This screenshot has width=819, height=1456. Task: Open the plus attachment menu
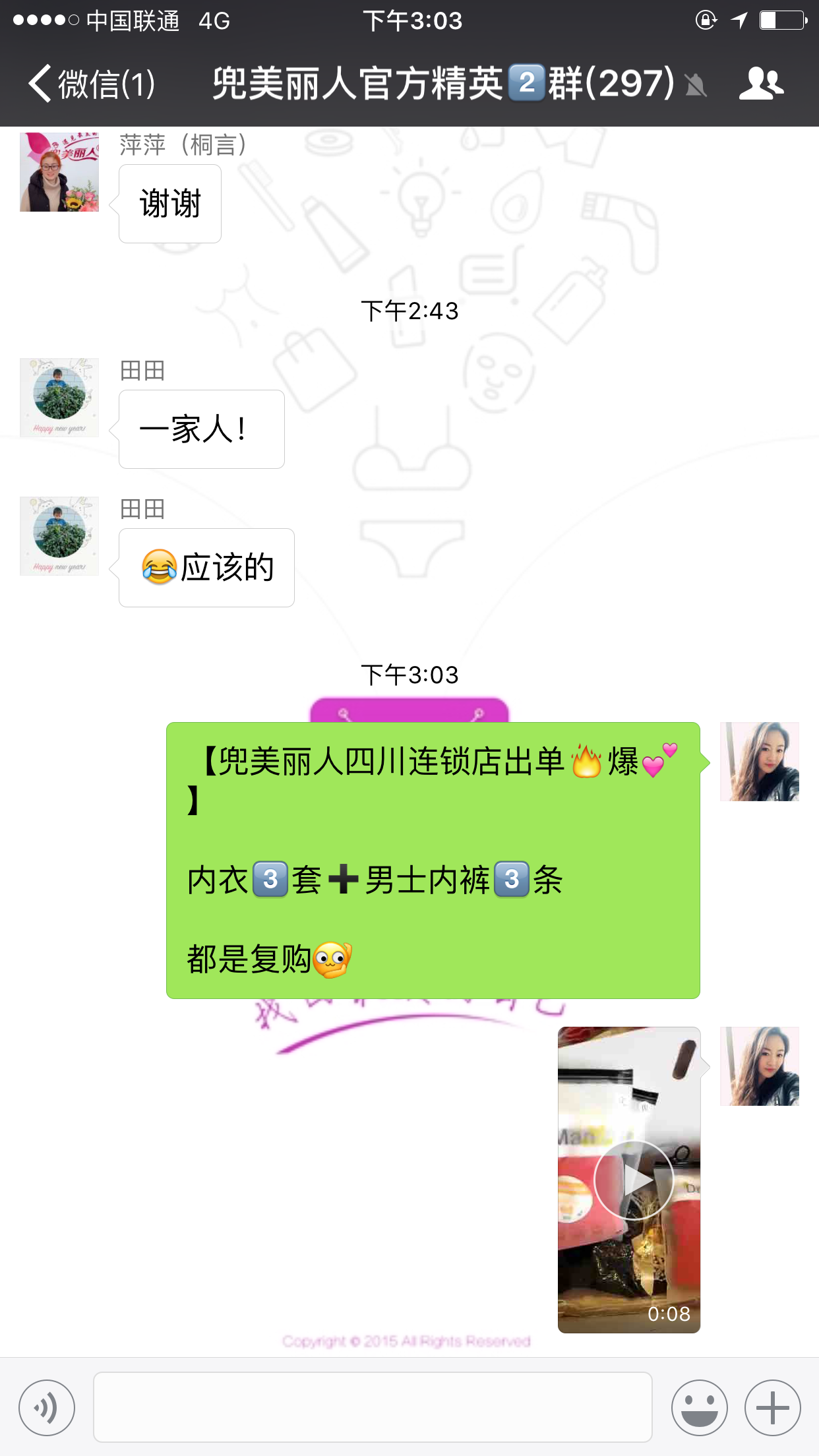[772, 1408]
